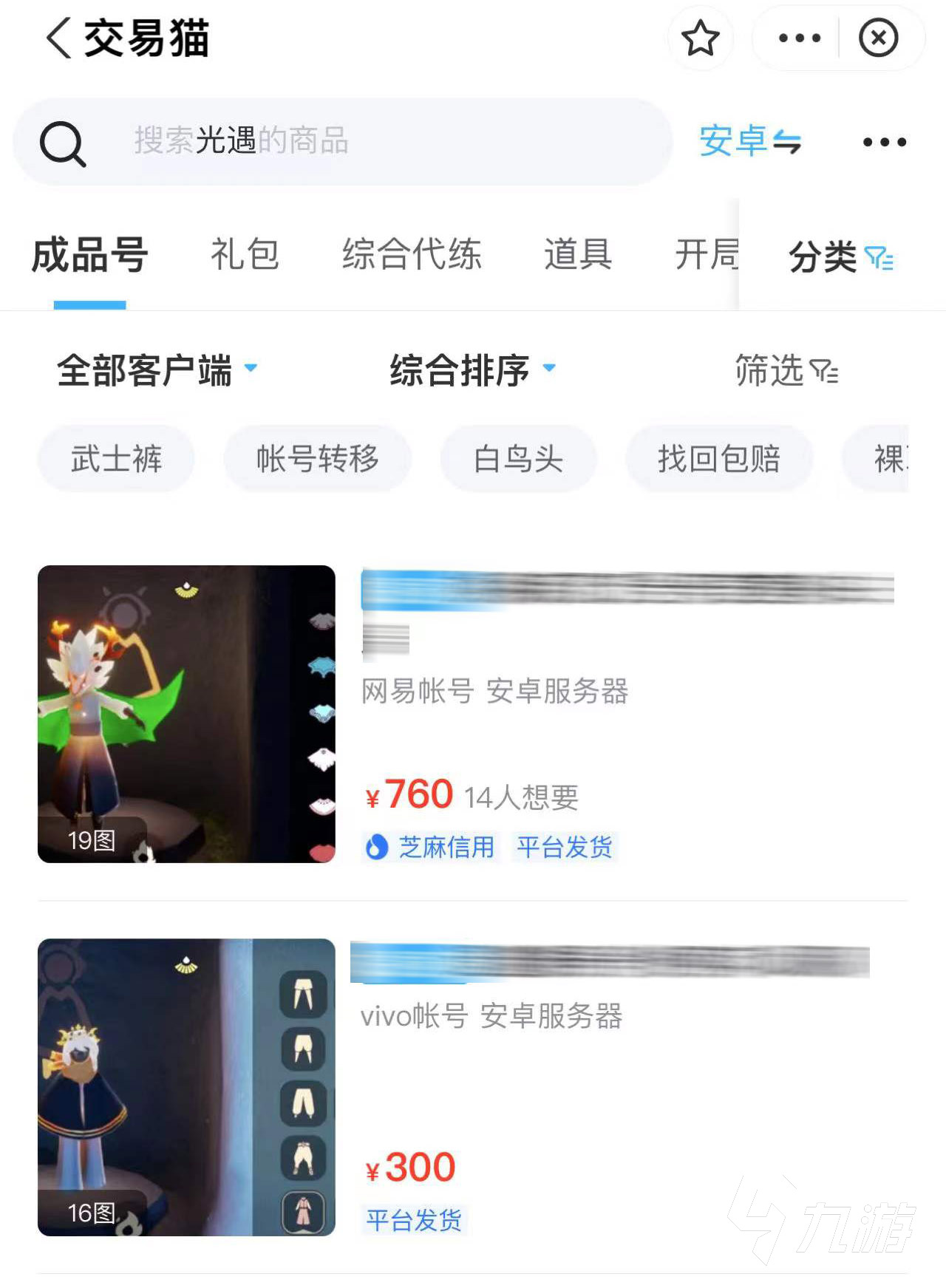Switch platform using 安卓 button
946x1288 pixels.
pos(749,141)
